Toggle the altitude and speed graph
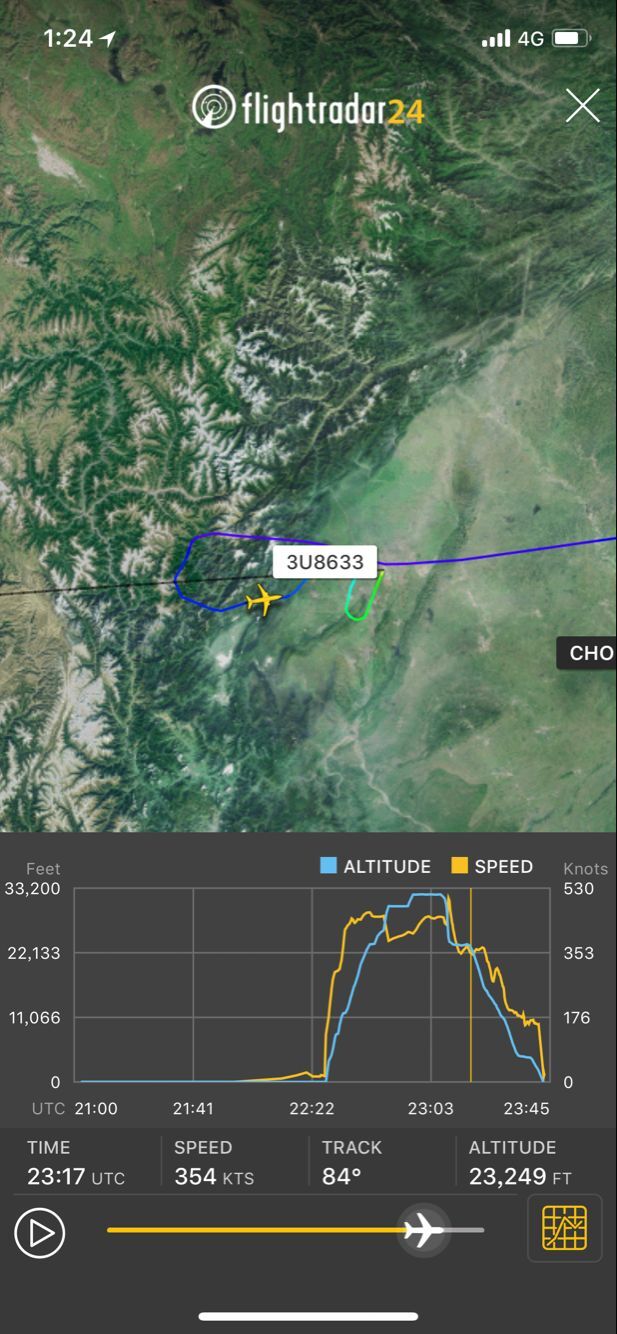The image size is (617, 1334). tap(564, 1228)
